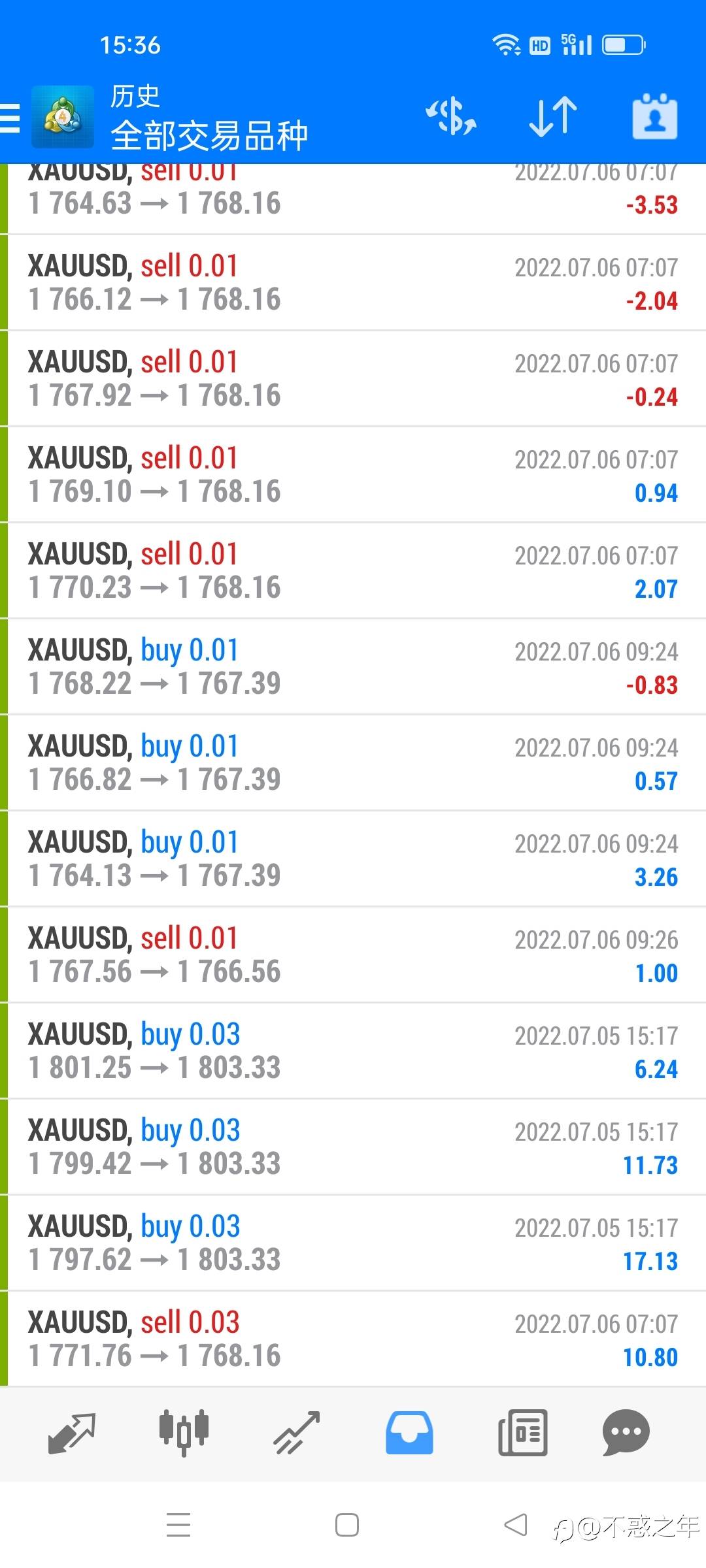Open the sell trade closed at 1 766.56
Viewport: 706px width, 1568px height.
[x=353, y=955]
